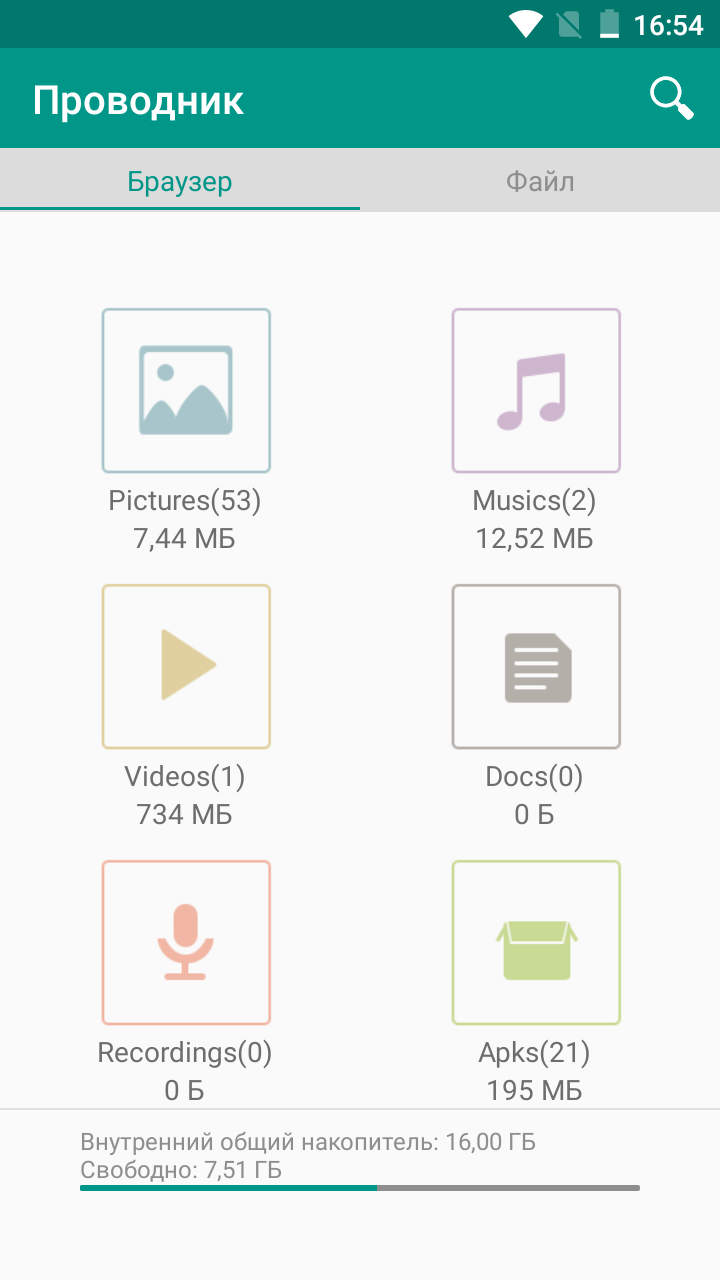The height and width of the screenshot is (1280, 720).
Task: Open the Apks category
Action: 536,943
